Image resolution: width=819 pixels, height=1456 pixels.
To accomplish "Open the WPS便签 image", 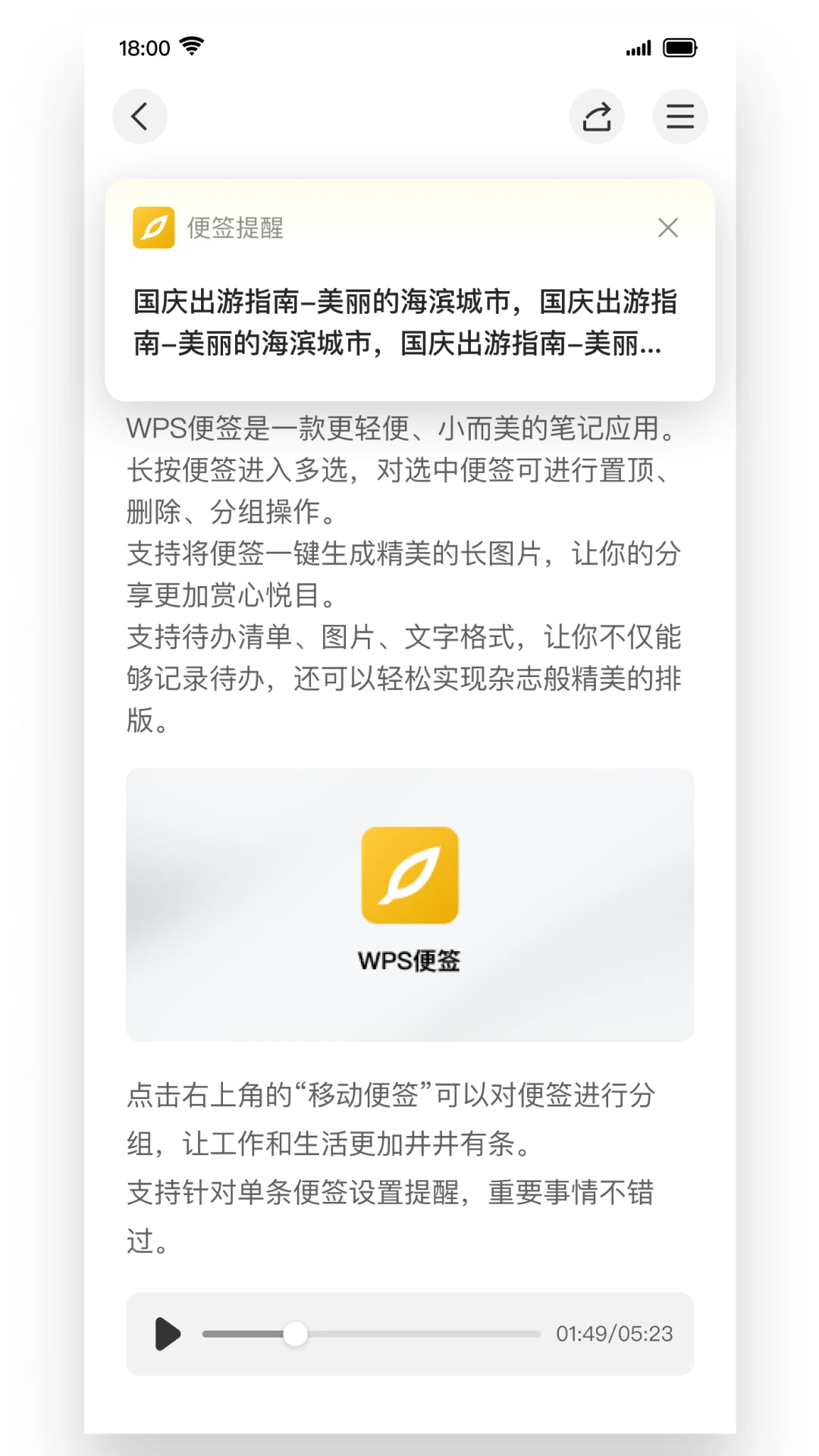I will coord(409,904).
